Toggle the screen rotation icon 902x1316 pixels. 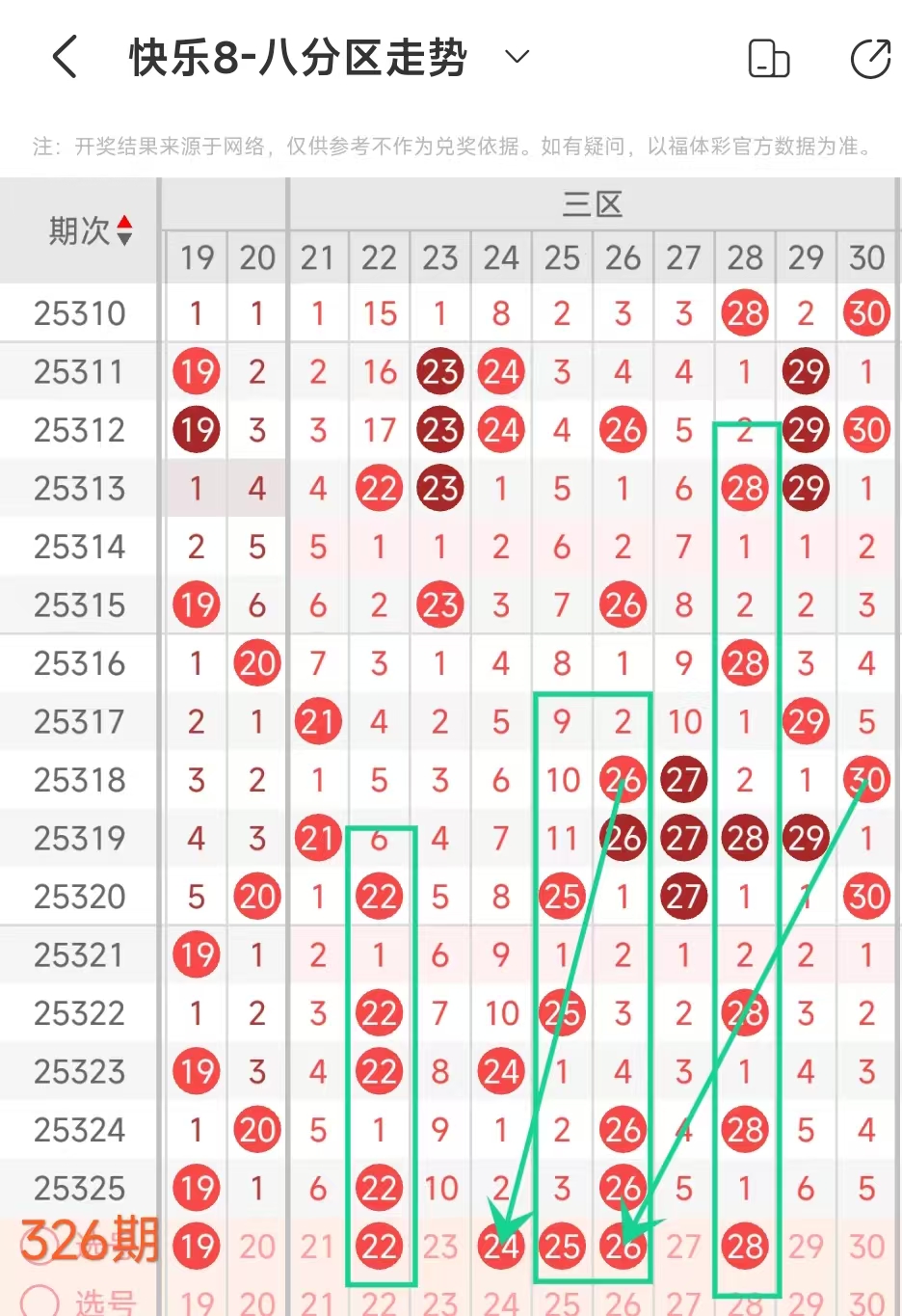768,59
